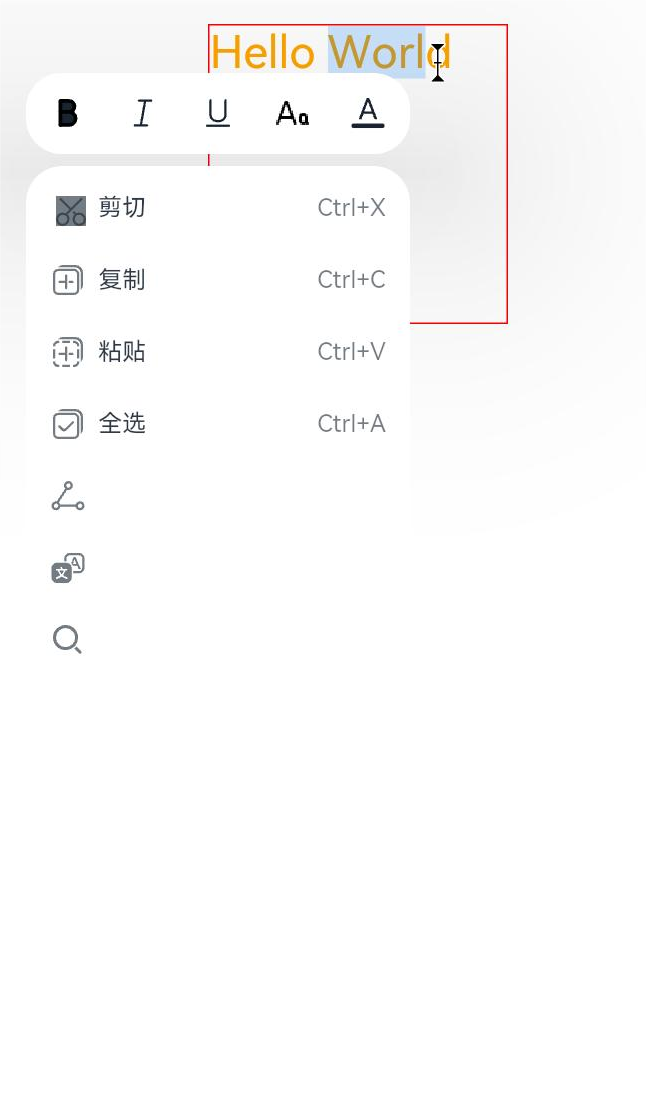Viewport: 646px width, 1103px height.
Task: Tap the share icon row
Action: pos(218,496)
